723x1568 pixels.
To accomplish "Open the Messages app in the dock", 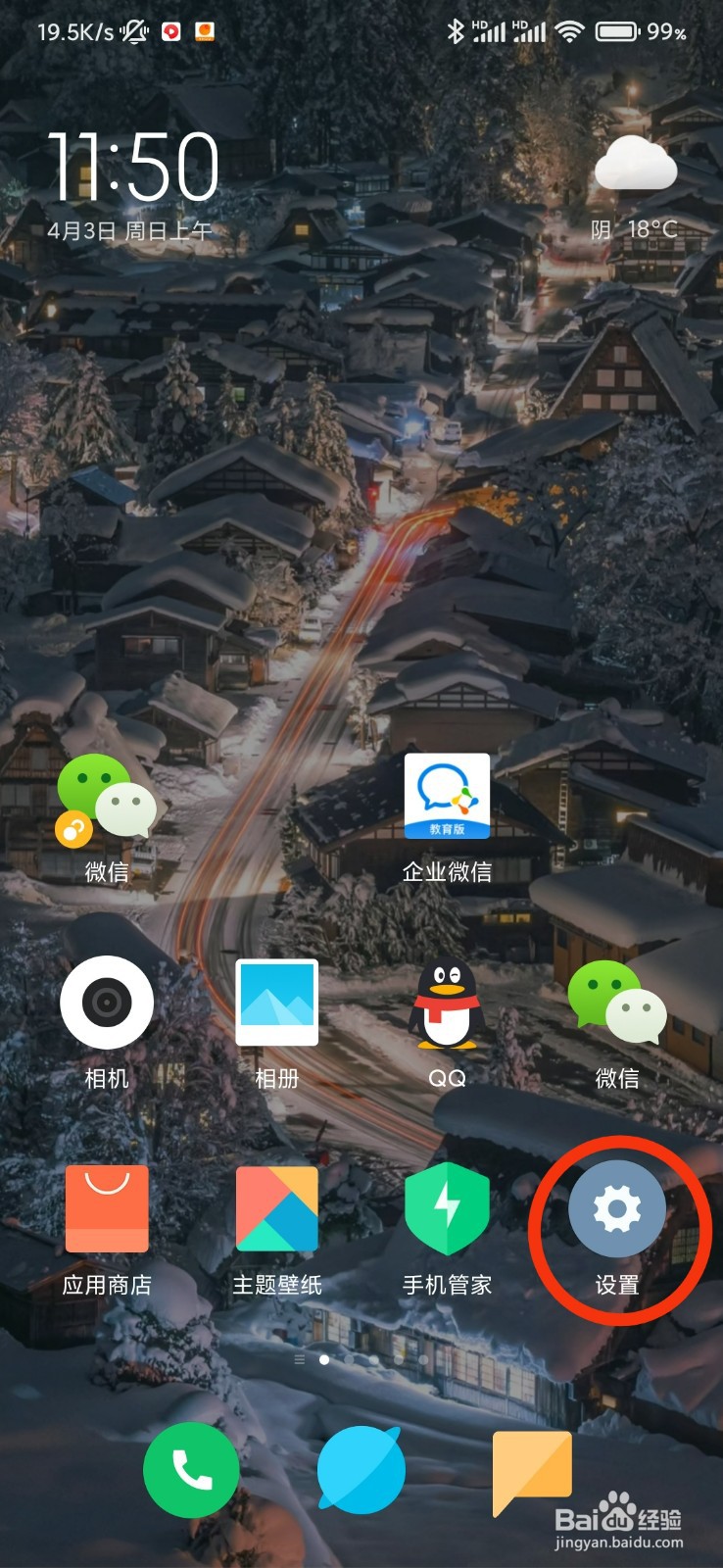I will click(x=531, y=1470).
